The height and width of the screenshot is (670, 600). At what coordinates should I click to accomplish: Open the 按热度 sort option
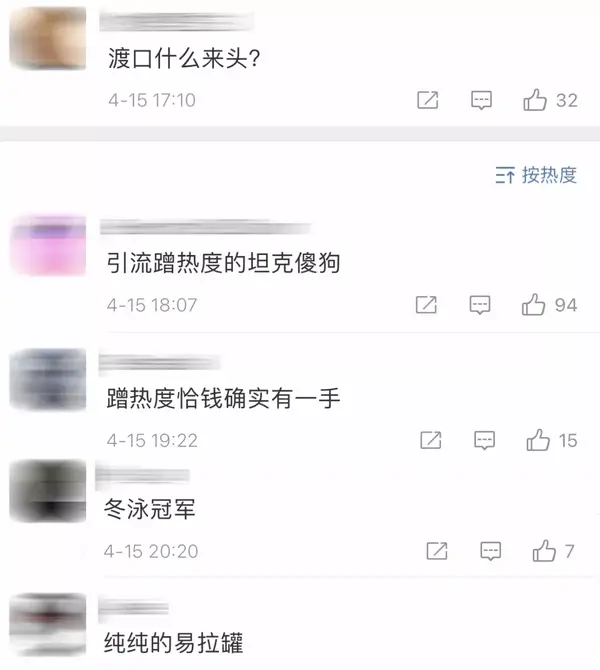pyautogui.click(x=536, y=175)
